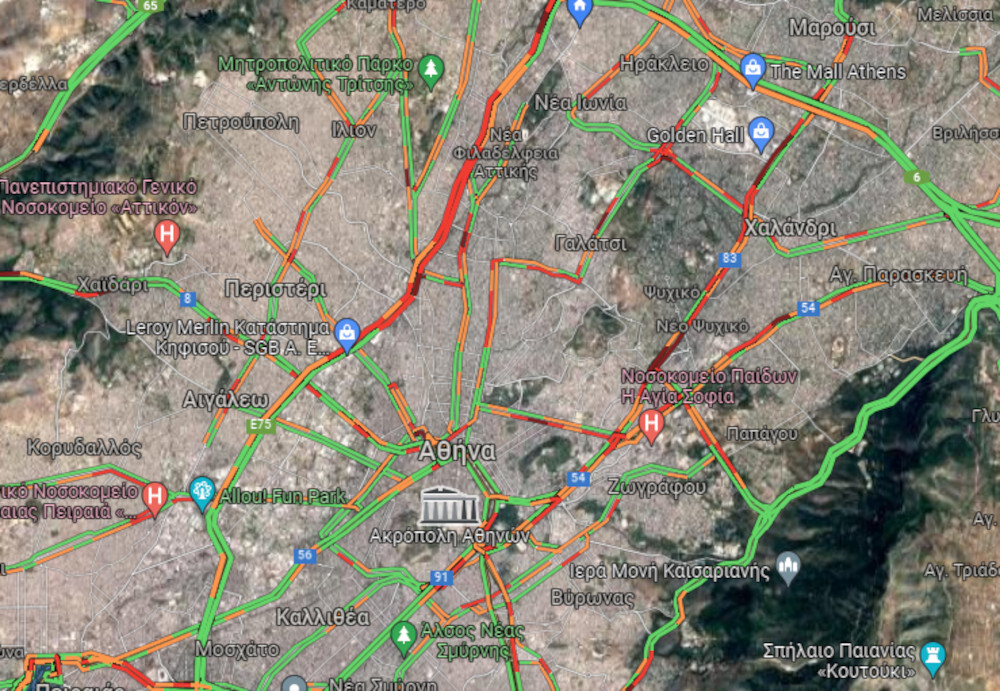Tap the Σπήλαιο Παιανίας «Κουτούκι» marker
The image size is (1000, 691).
[933, 655]
